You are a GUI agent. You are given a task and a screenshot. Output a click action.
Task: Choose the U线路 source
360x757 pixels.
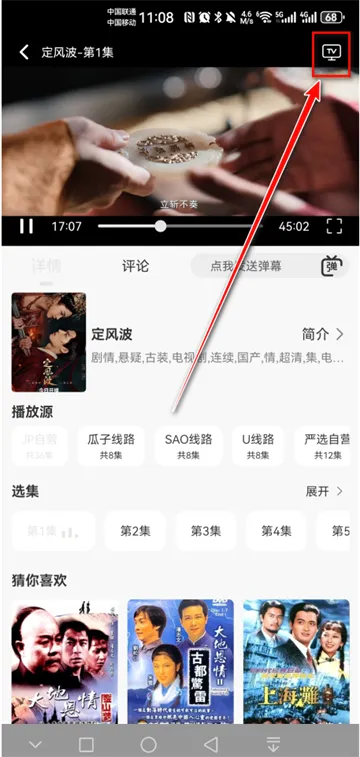pyautogui.click(x=258, y=446)
